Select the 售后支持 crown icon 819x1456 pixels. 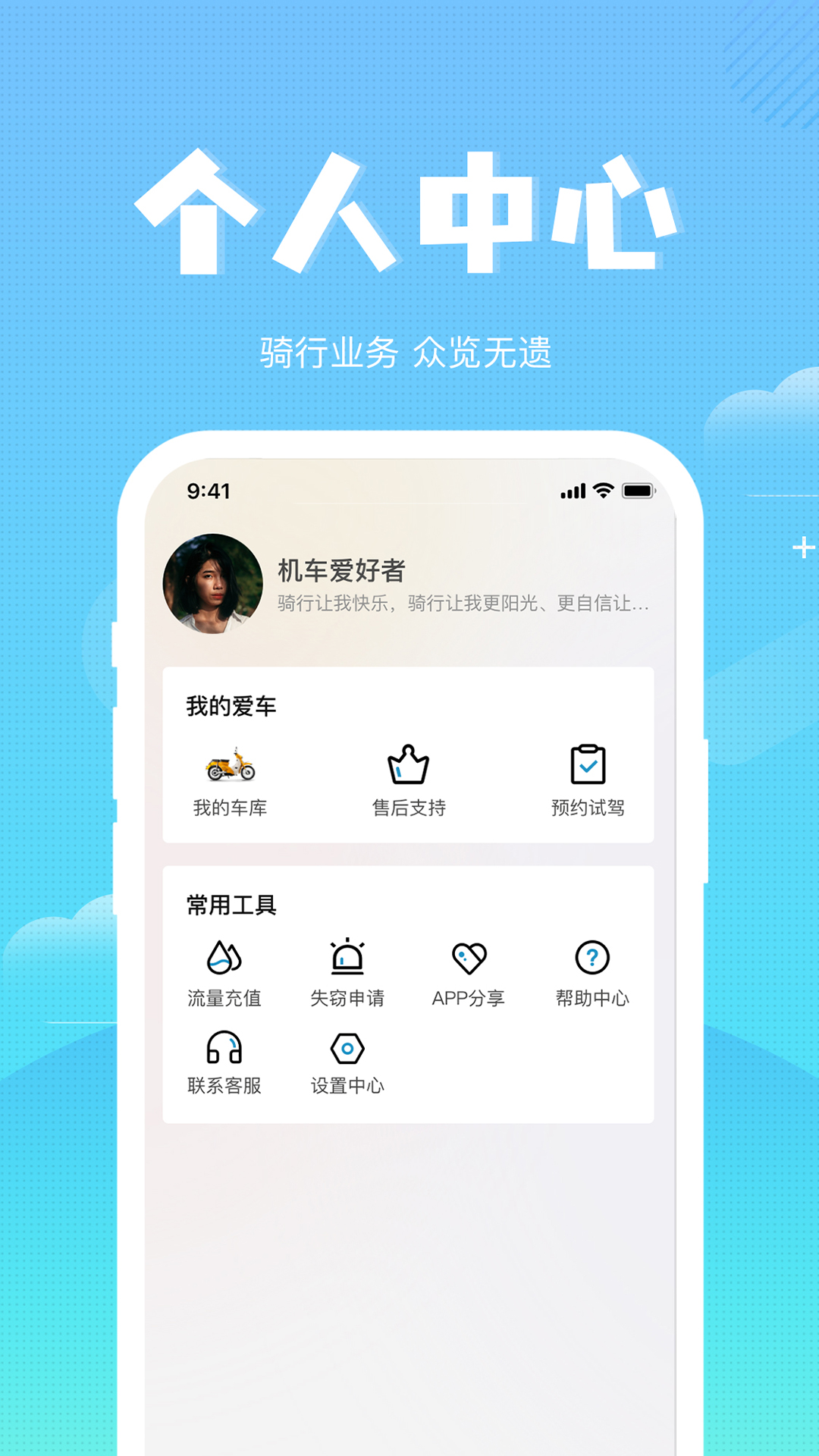[407, 768]
